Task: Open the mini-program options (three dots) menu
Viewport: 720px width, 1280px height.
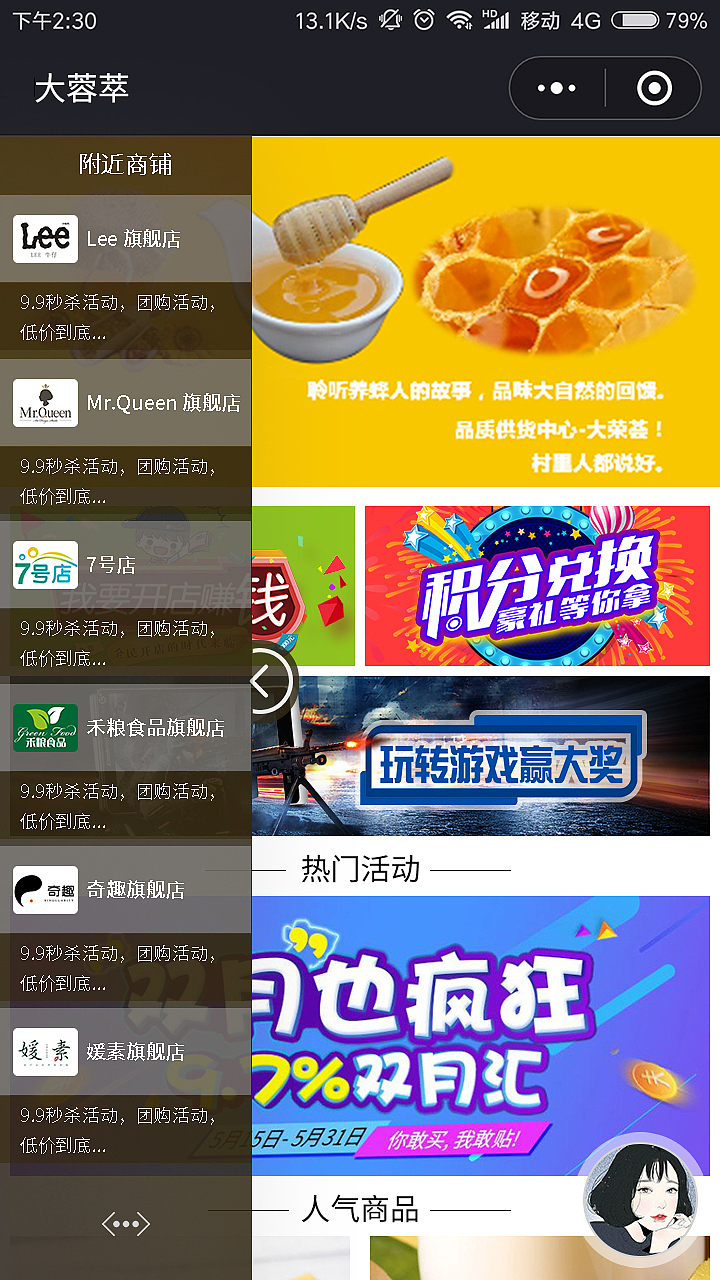Action: point(558,87)
